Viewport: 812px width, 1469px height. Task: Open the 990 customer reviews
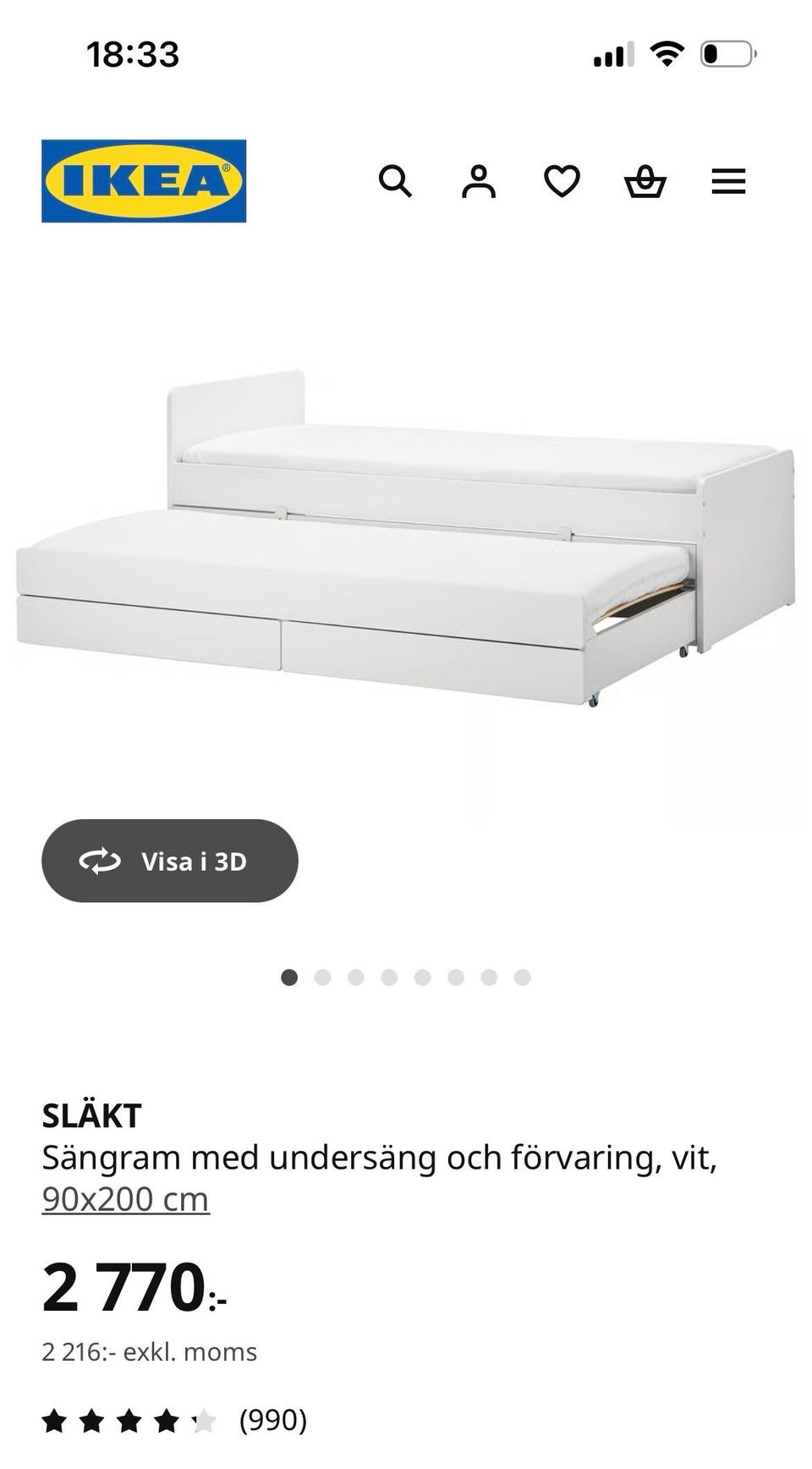coord(272,1419)
